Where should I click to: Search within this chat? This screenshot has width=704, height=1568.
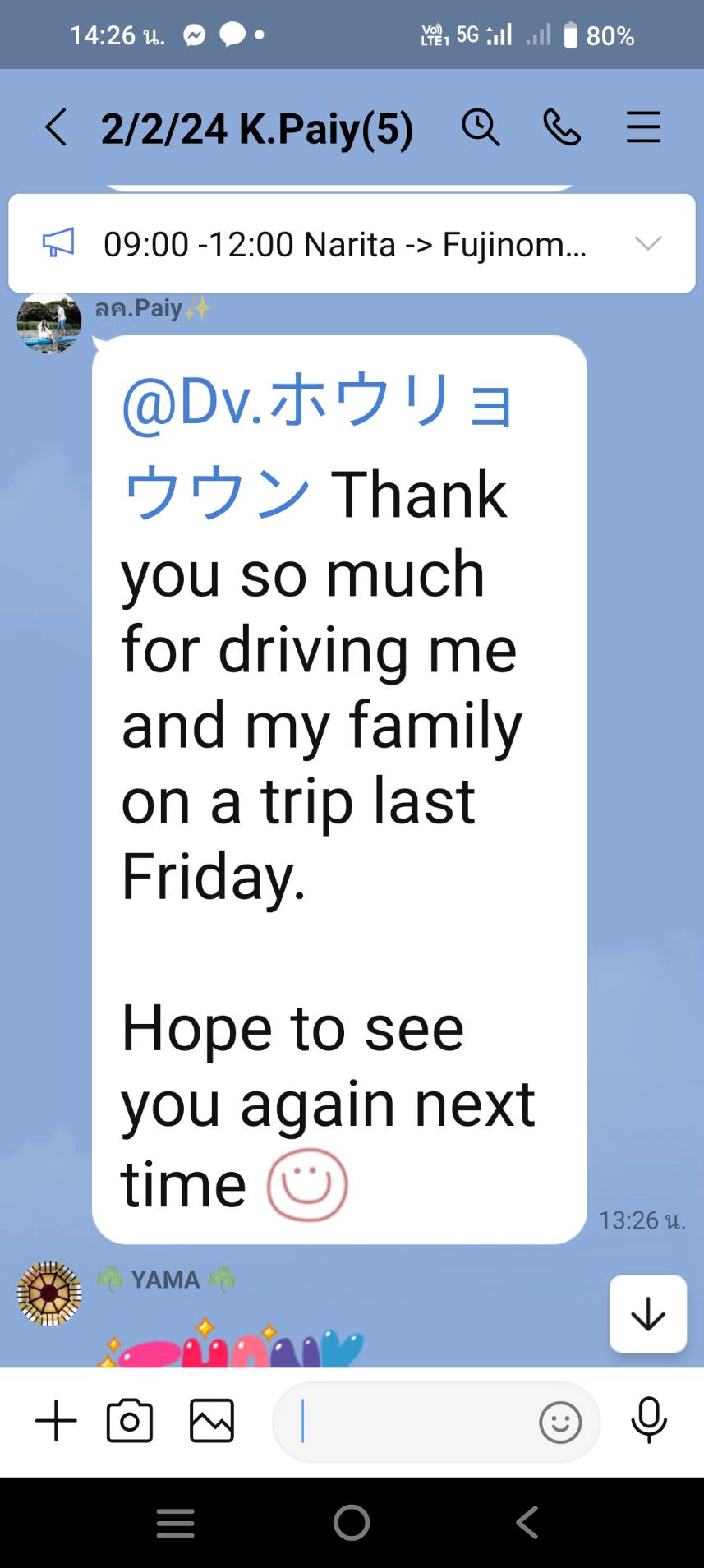(481, 128)
